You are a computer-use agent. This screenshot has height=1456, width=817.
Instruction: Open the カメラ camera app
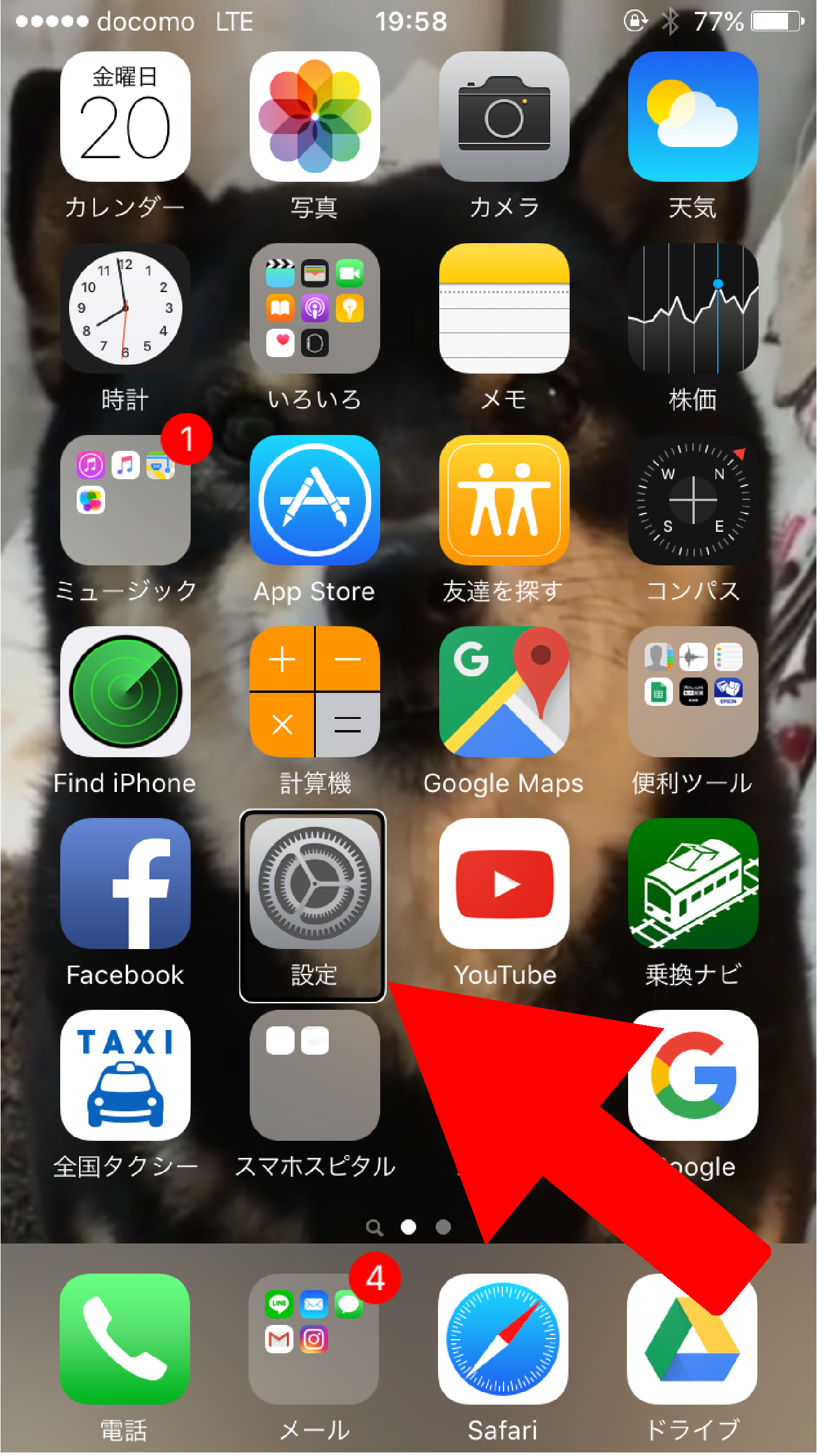(504, 116)
